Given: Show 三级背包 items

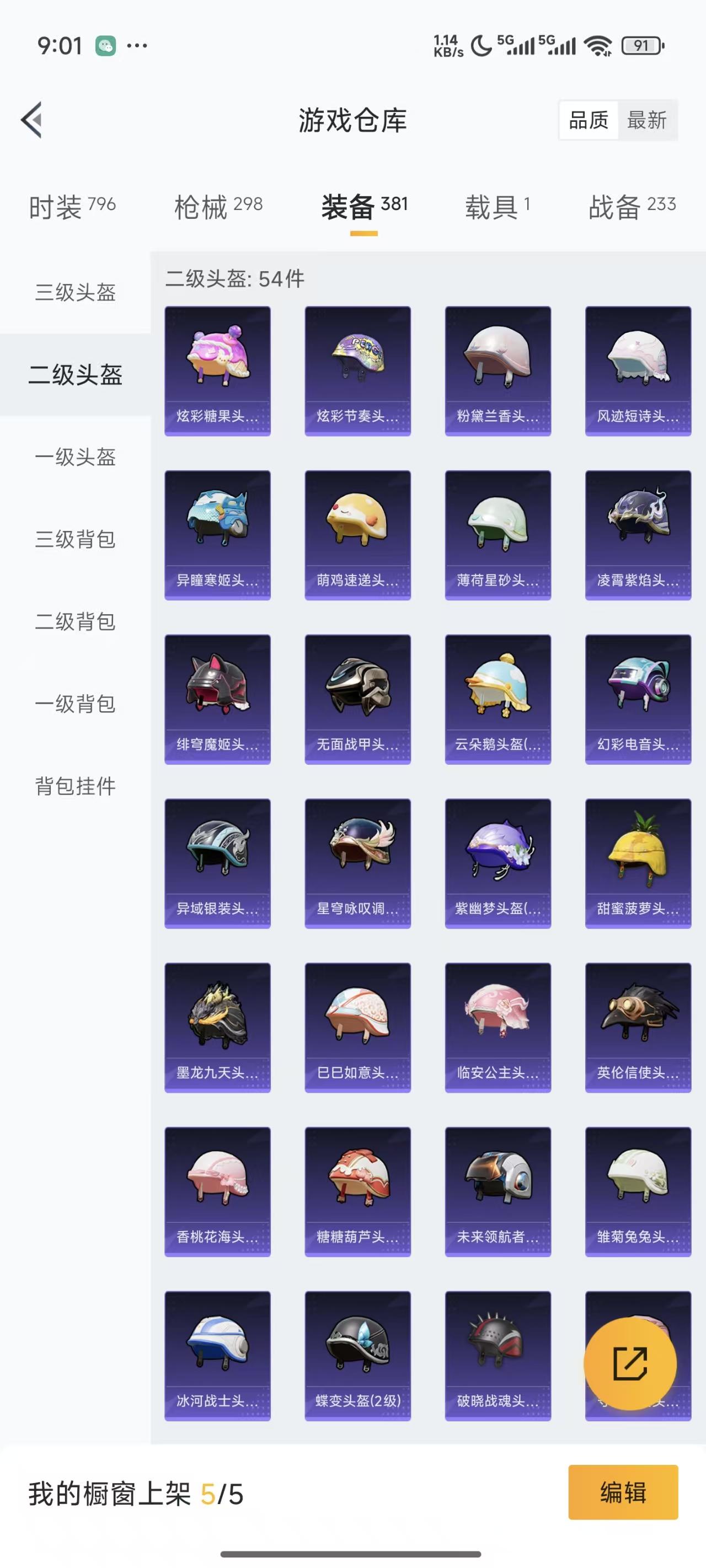Looking at the screenshot, I should click(x=75, y=539).
